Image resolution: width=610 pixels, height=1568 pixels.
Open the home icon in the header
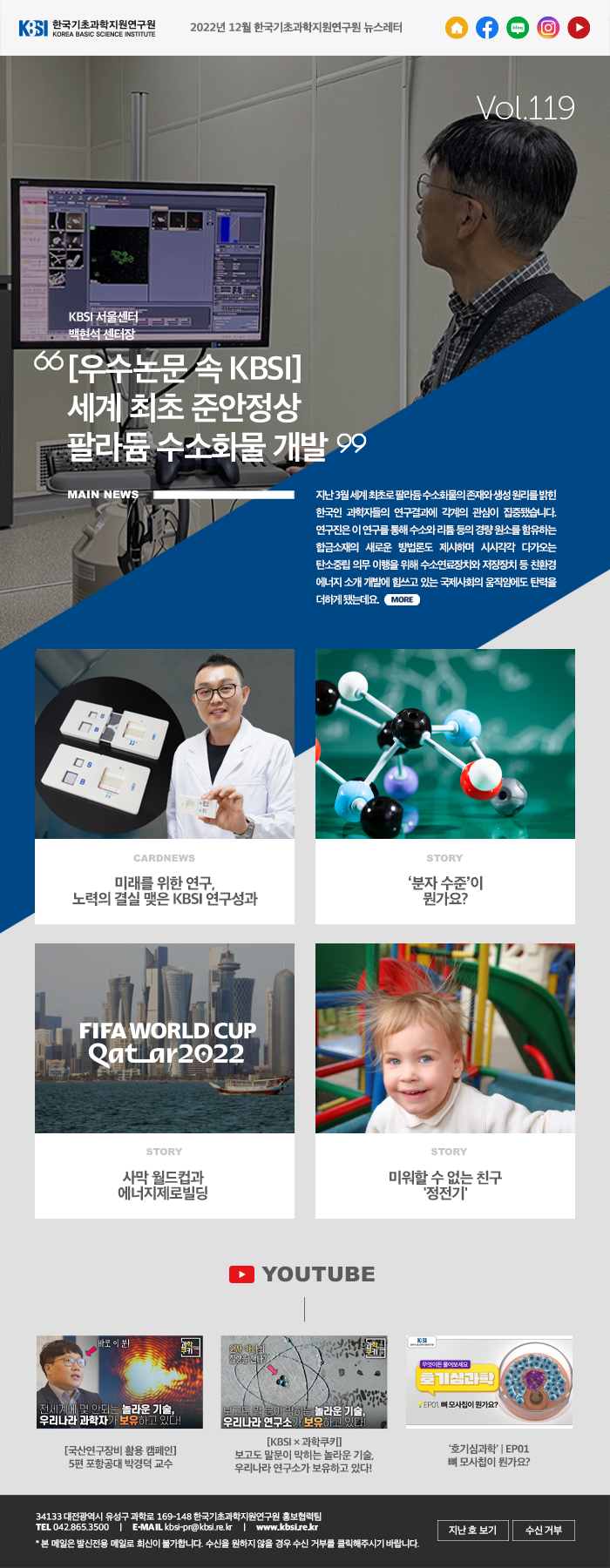(x=457, y=28)
